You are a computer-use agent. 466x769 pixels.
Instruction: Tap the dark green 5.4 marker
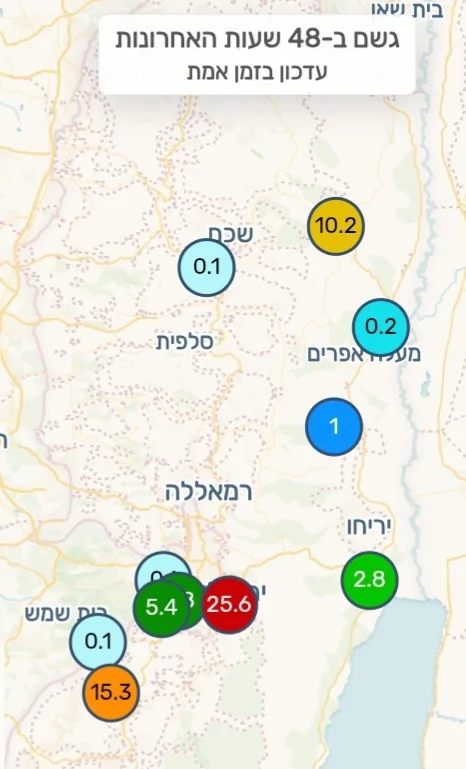pos(161,608)
